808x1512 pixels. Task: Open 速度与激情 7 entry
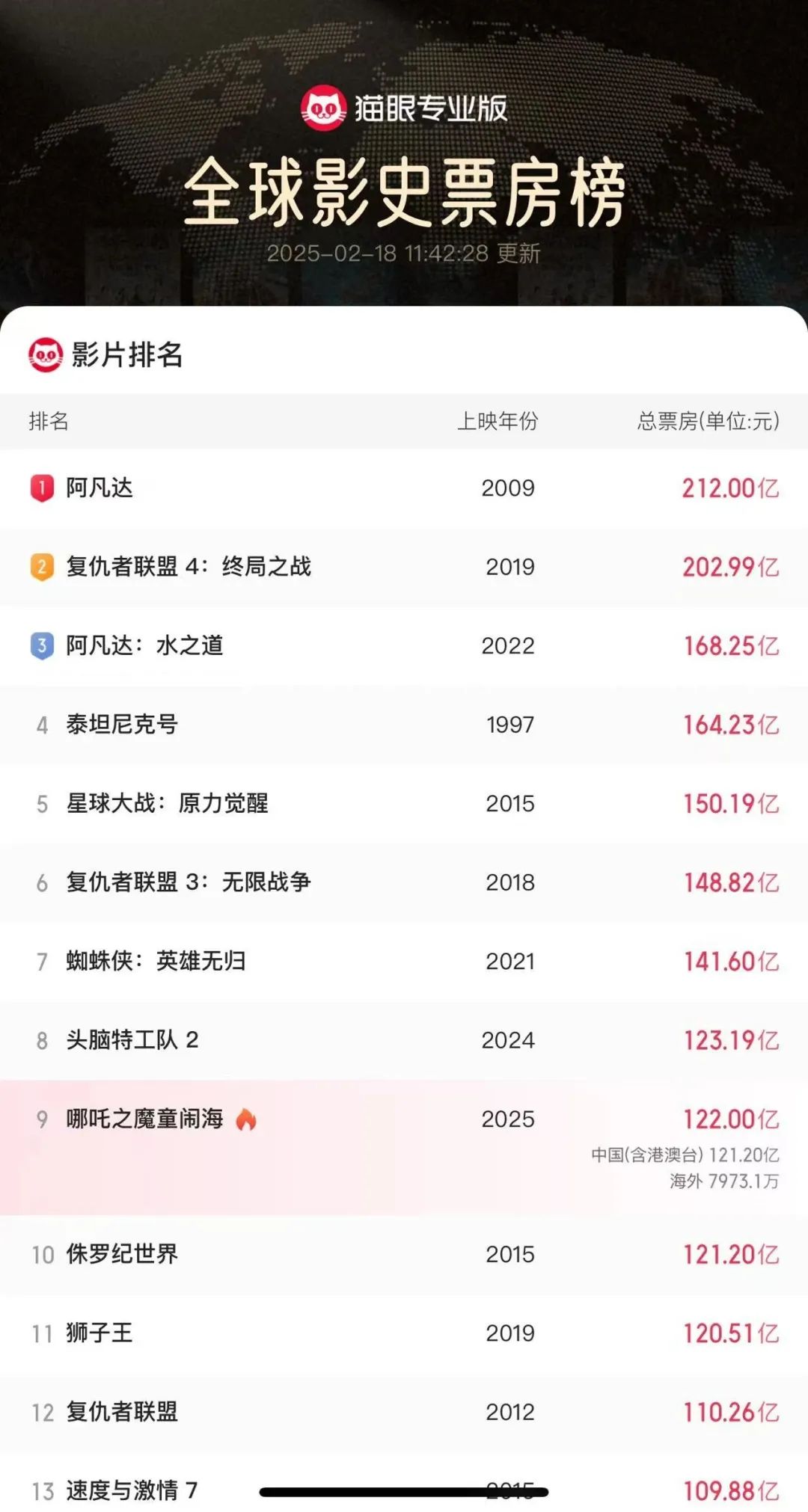pyautogui.click(x=404, y=1482)
